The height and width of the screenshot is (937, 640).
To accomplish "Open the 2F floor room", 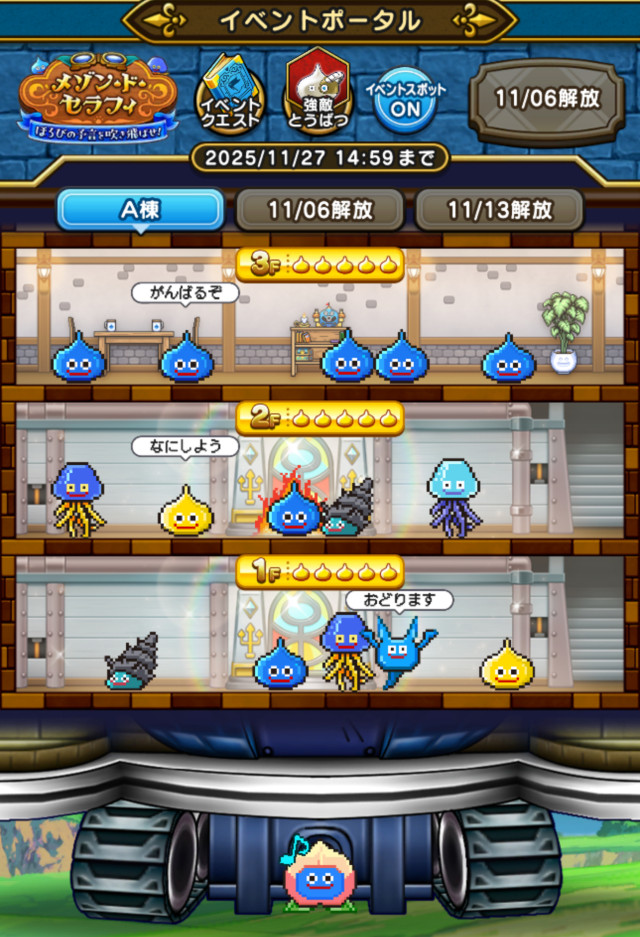I will [320, 475].
